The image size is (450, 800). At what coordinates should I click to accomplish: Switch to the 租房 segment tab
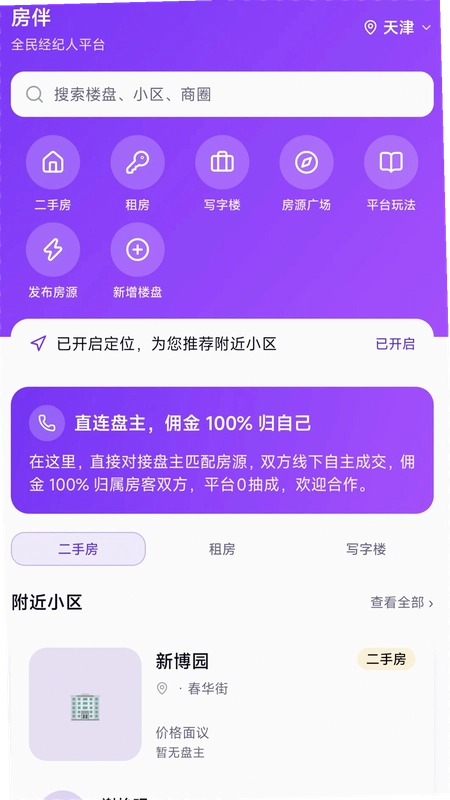222,549
